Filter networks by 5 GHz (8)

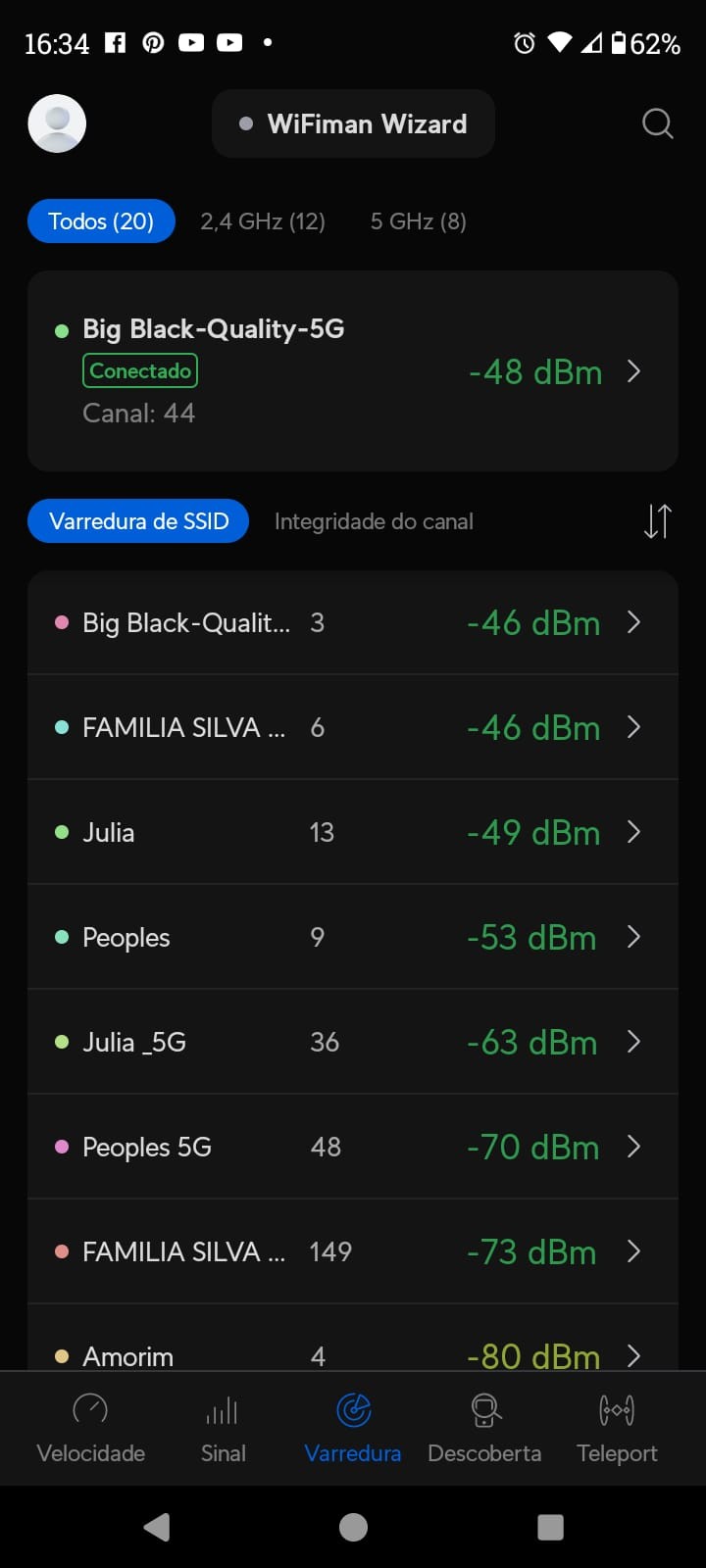418,220
